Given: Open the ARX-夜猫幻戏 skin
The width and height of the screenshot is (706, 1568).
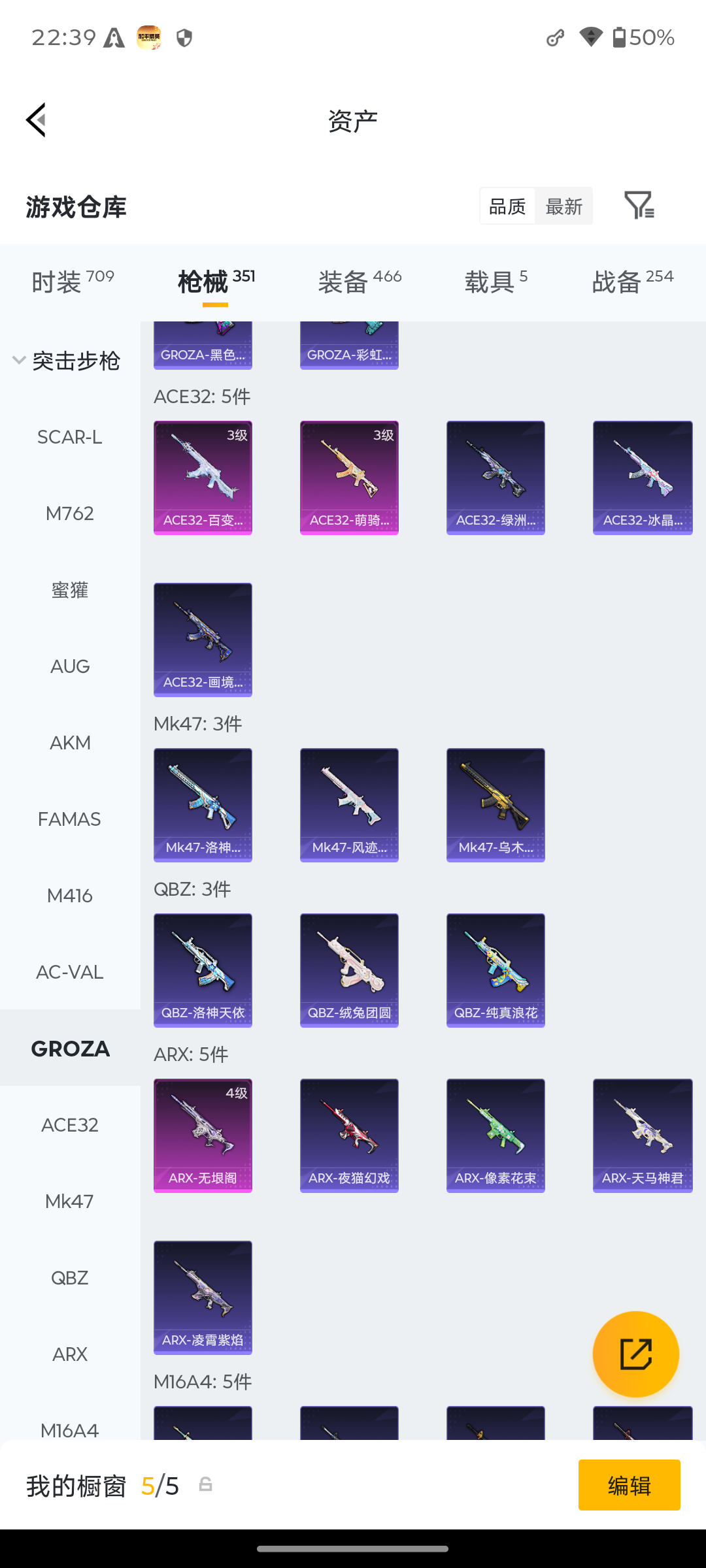Looking at the screenshot, I should (x=349, y=1135).
